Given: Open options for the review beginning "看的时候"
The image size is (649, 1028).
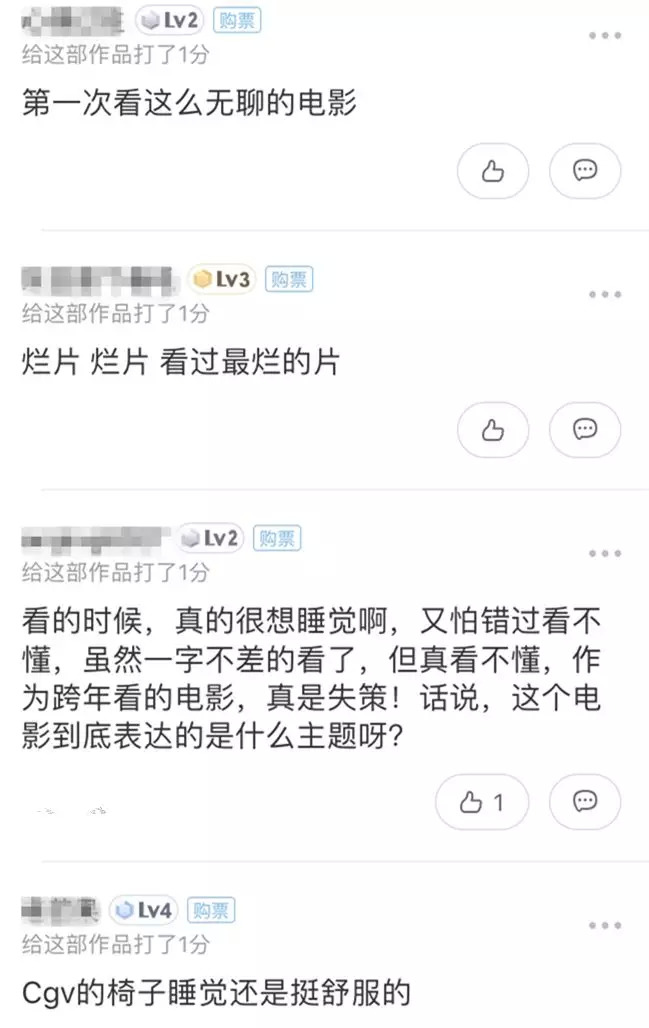Looking at the screenshot, I should click(x=604, y=553).
